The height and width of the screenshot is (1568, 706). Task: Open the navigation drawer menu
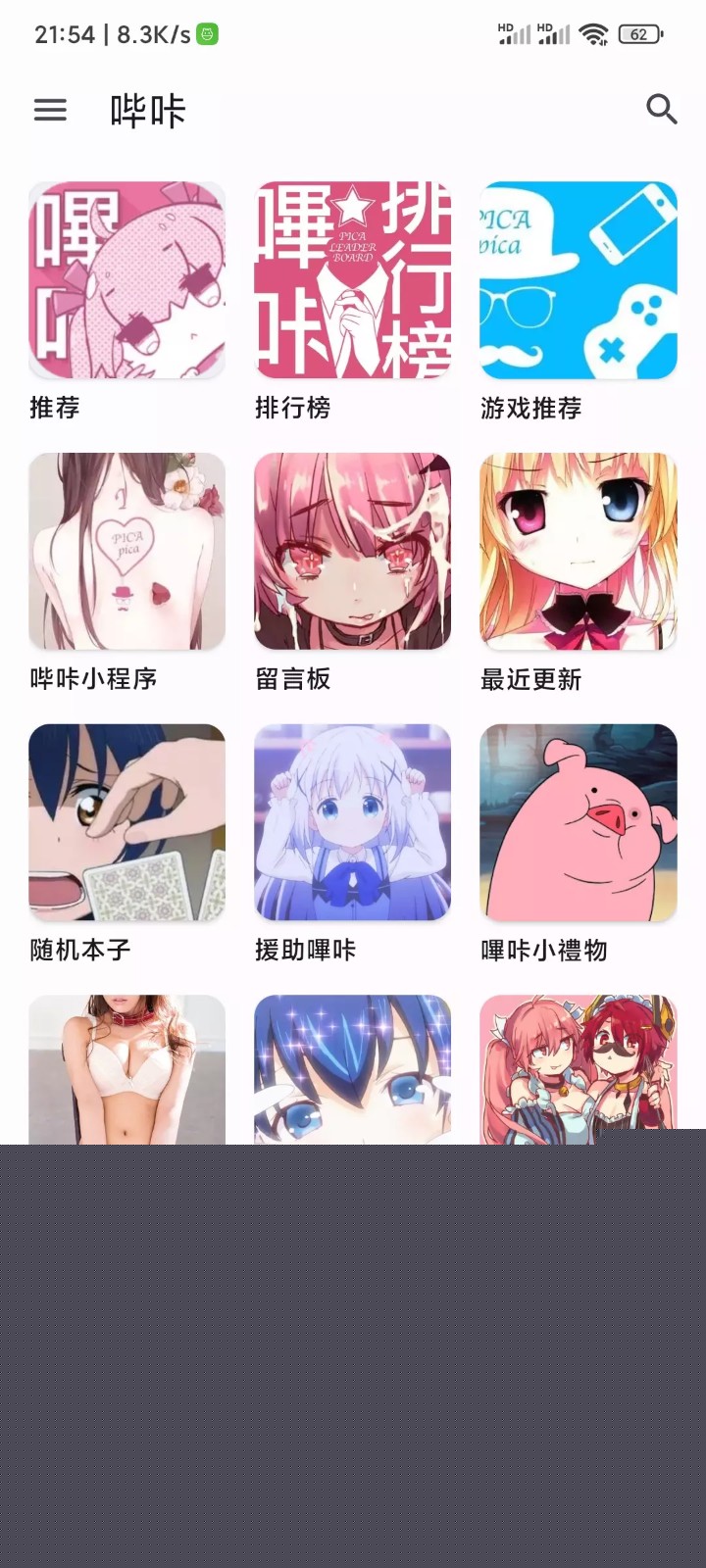click(49, 110)
